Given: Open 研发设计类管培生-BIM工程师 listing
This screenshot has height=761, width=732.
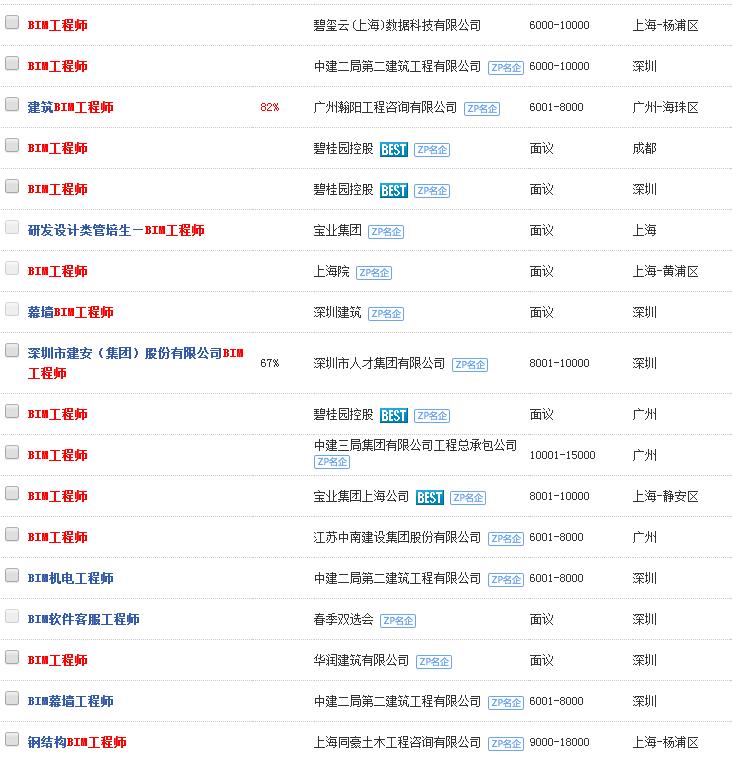Looking at the screenshot, I should click(x=116, y=230).
